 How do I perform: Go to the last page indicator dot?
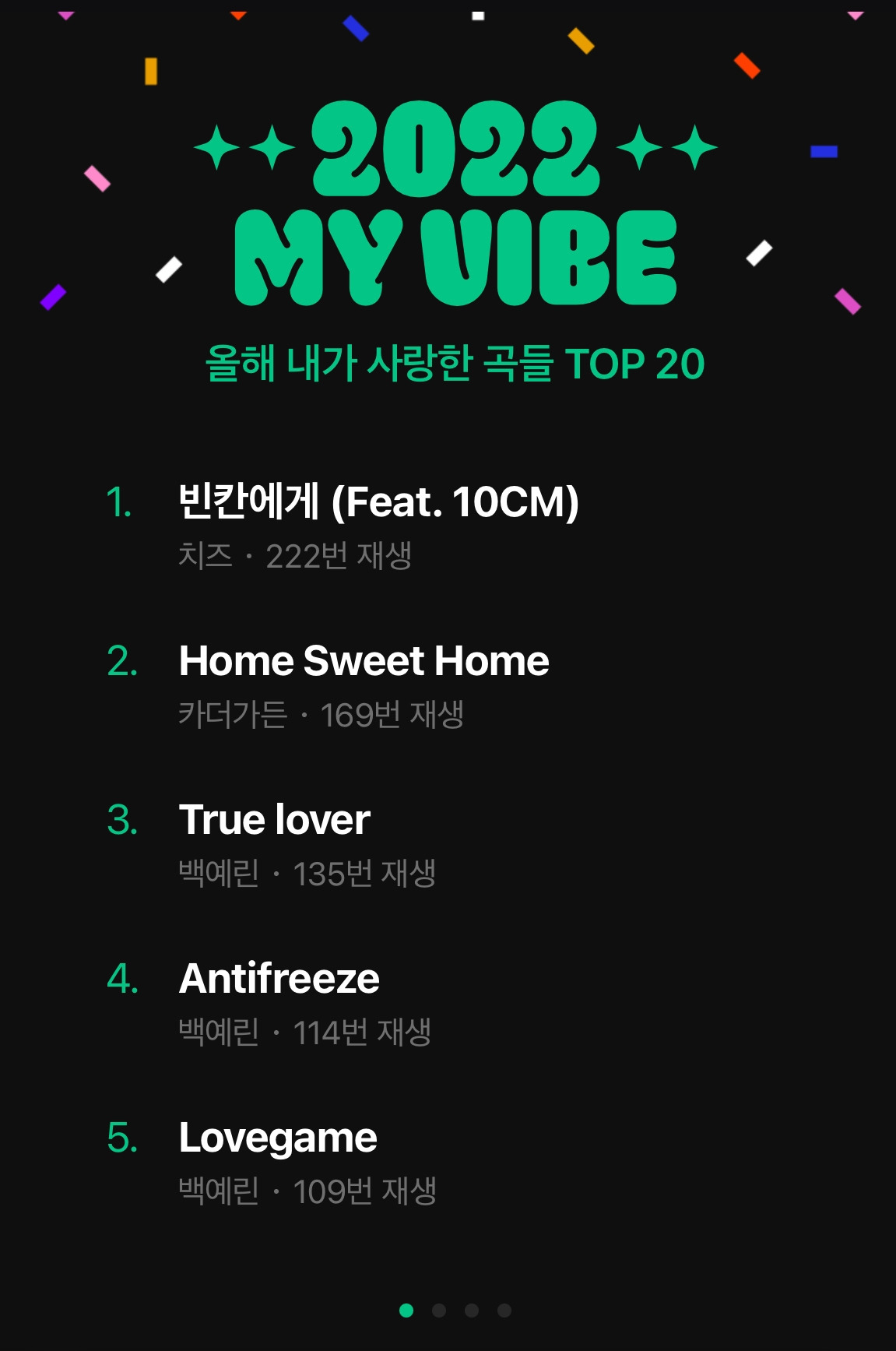504,1311
